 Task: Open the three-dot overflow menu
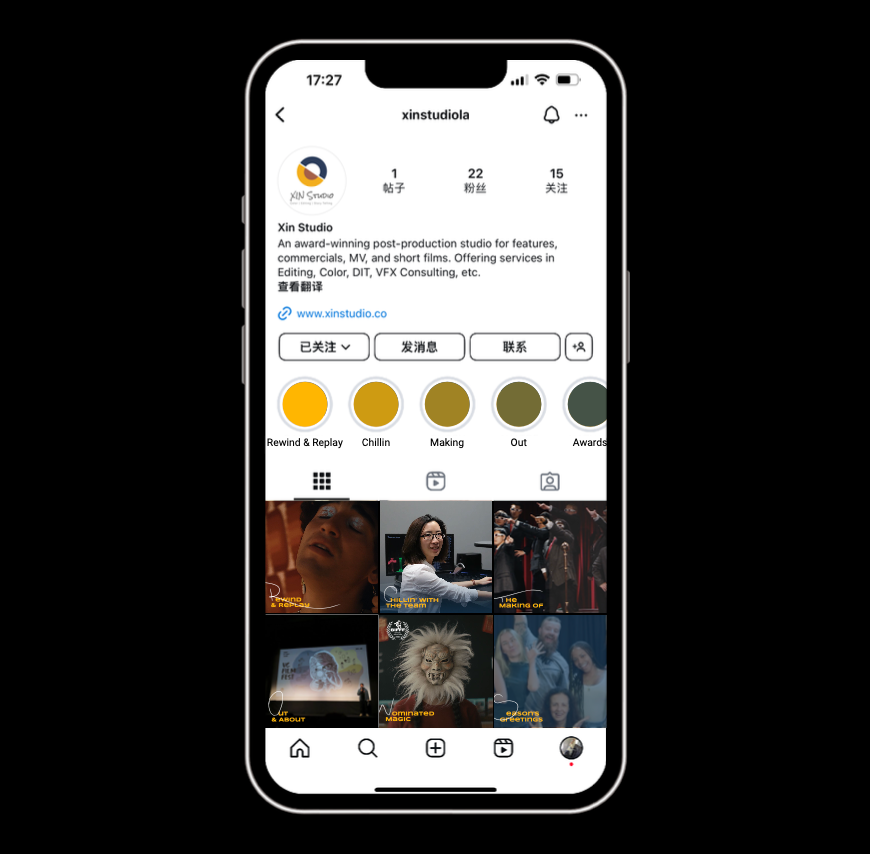581,116
